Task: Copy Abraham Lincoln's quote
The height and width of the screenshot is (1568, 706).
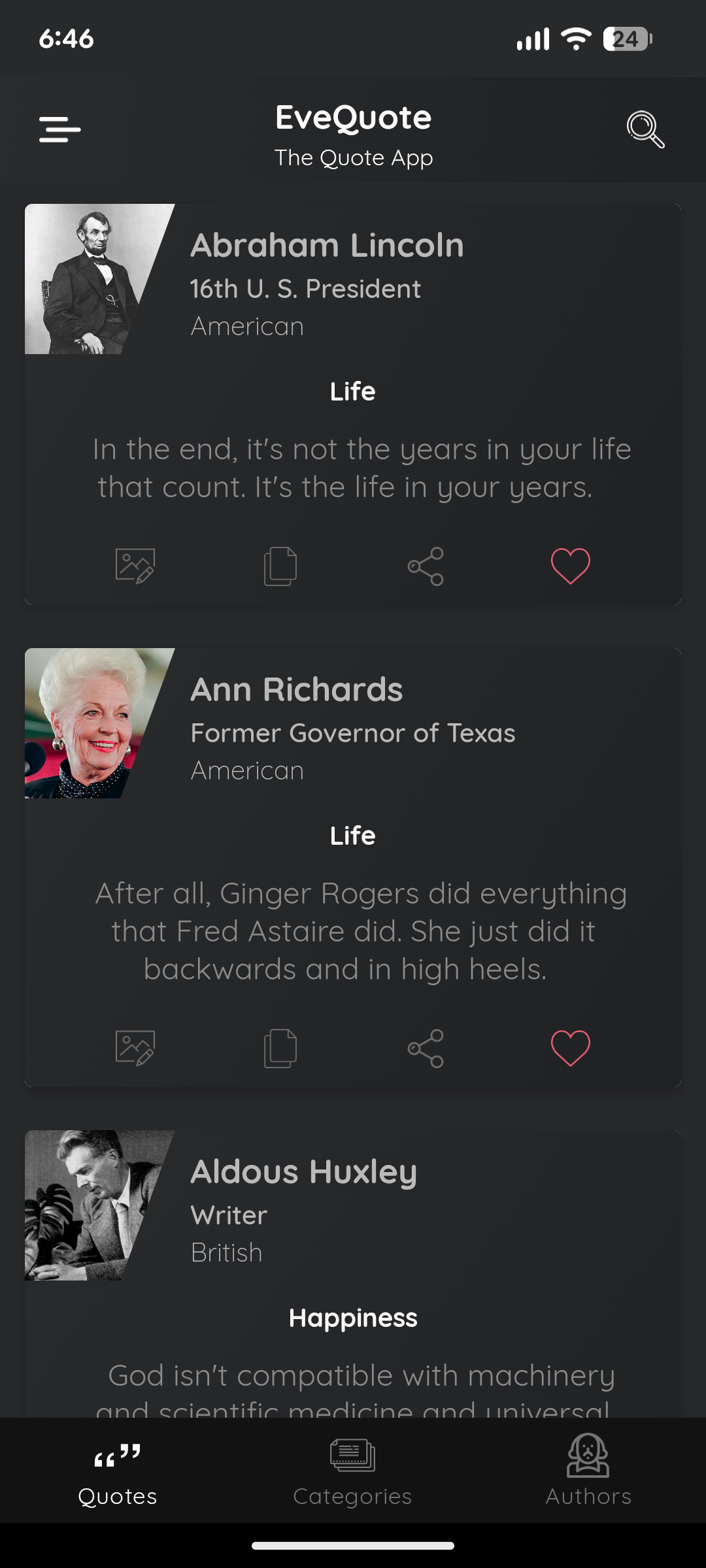Action: point(280,566)
